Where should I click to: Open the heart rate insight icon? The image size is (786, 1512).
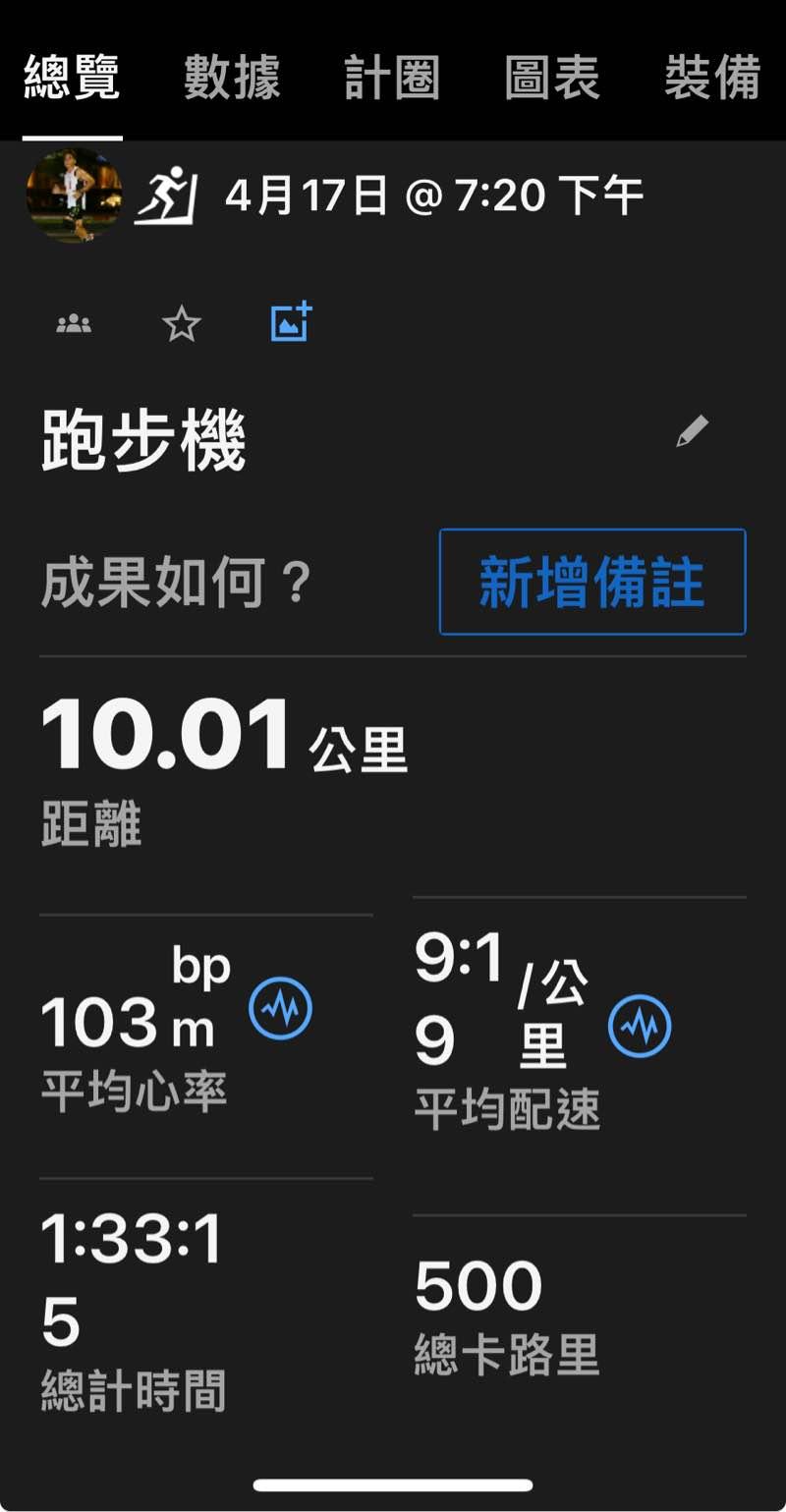280,1008
